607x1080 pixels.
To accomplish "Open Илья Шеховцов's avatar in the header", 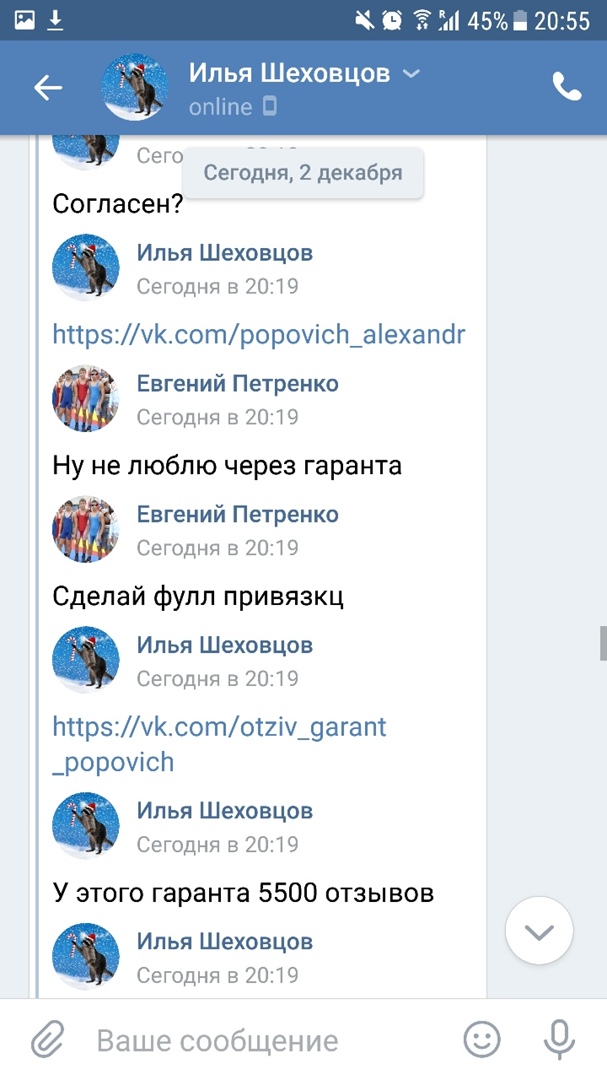I will pyautogui.click(x=134, y=88).
